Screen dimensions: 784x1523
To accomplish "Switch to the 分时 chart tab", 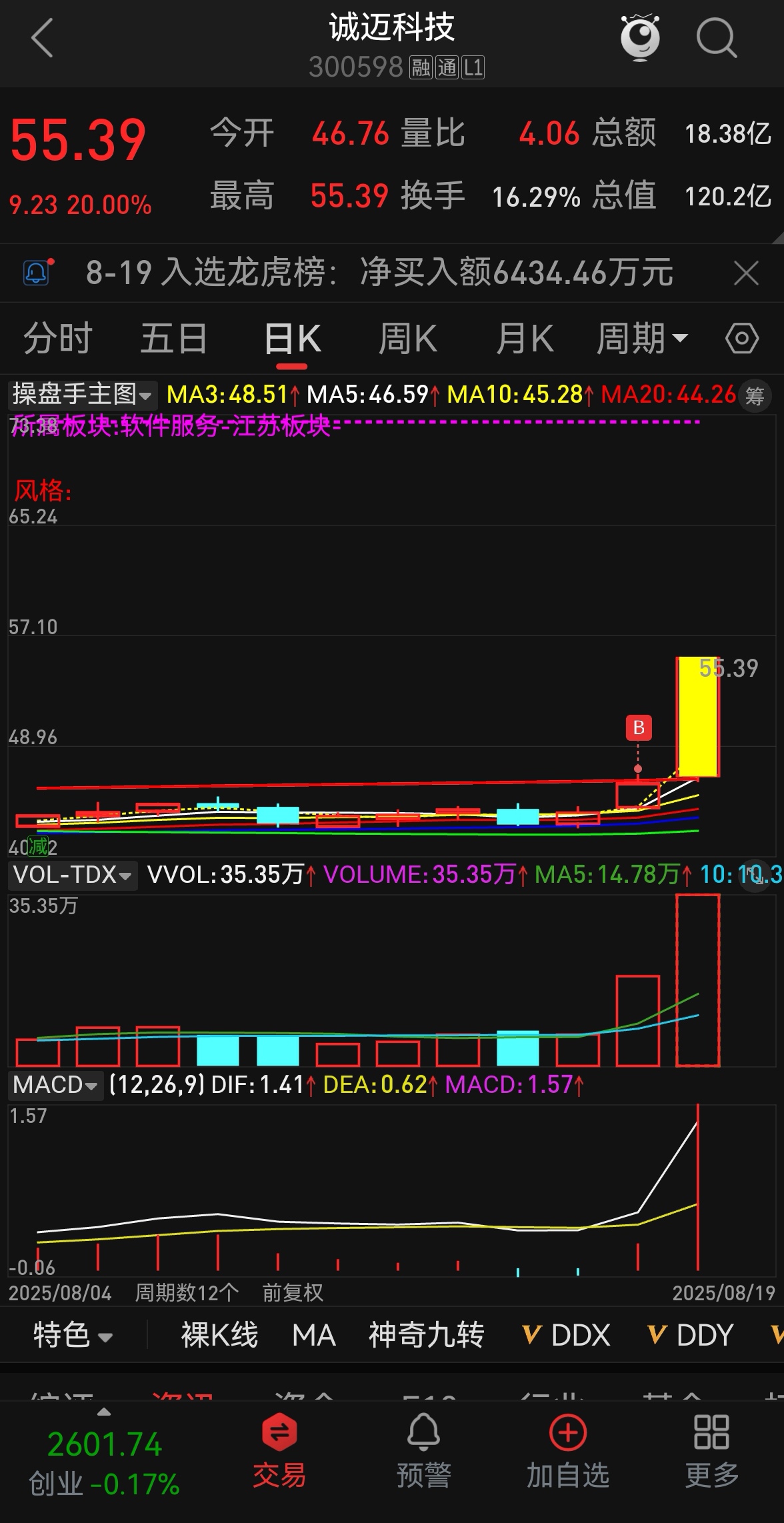I will click(x=57, y=339).
